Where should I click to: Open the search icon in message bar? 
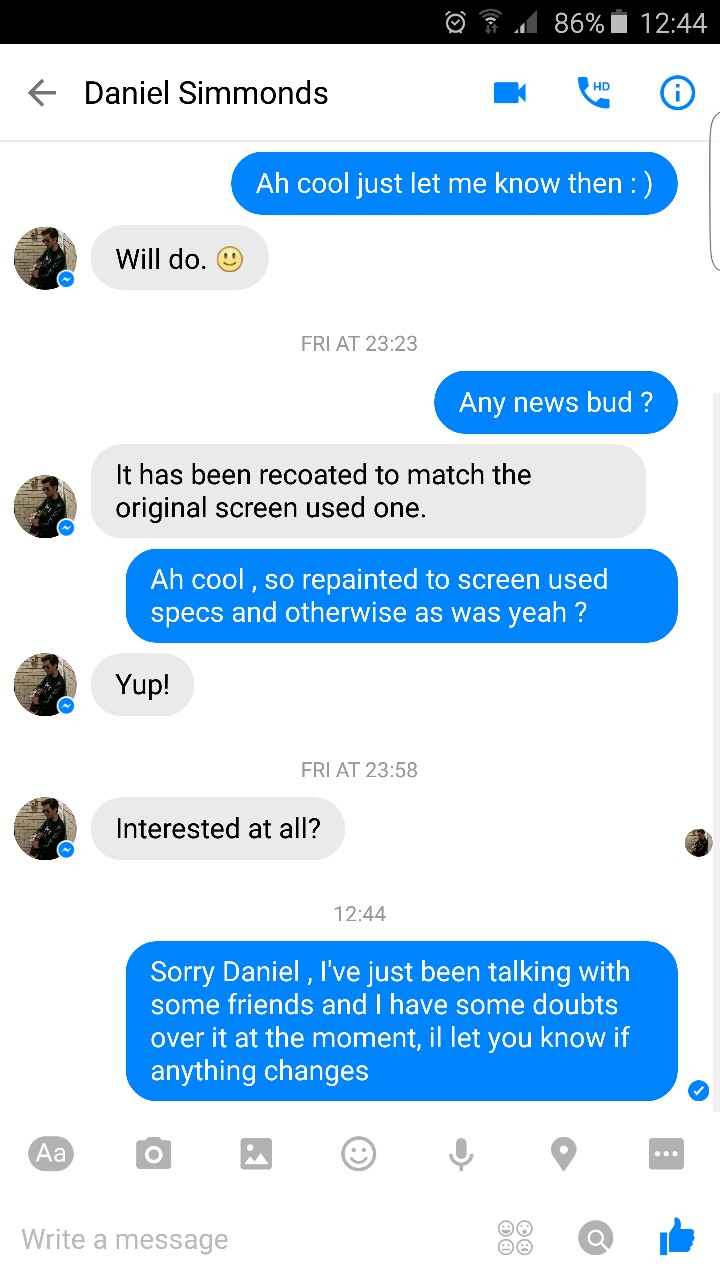595,1239
